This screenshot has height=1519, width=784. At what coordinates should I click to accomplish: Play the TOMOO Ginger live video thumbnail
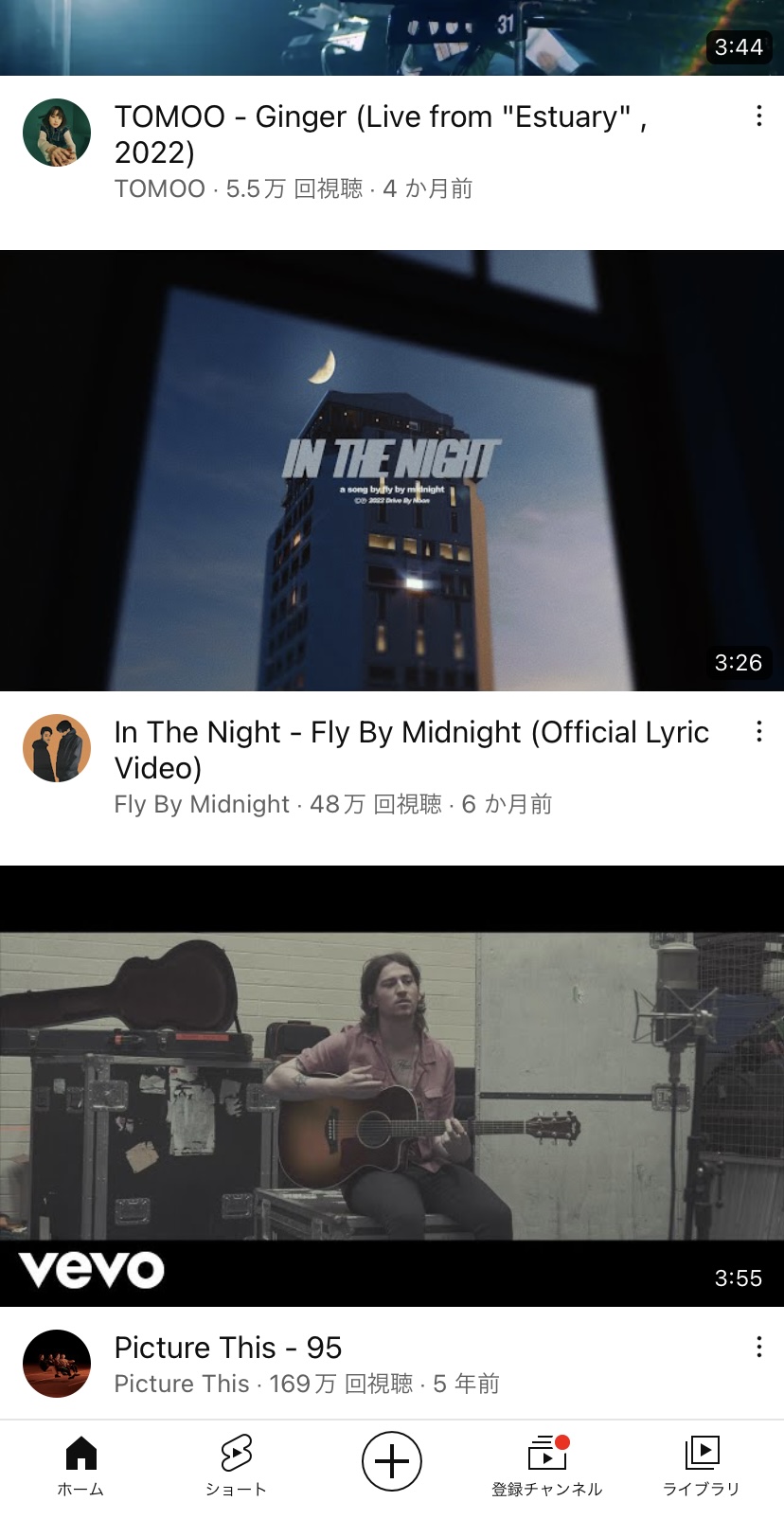click(392, 38)
